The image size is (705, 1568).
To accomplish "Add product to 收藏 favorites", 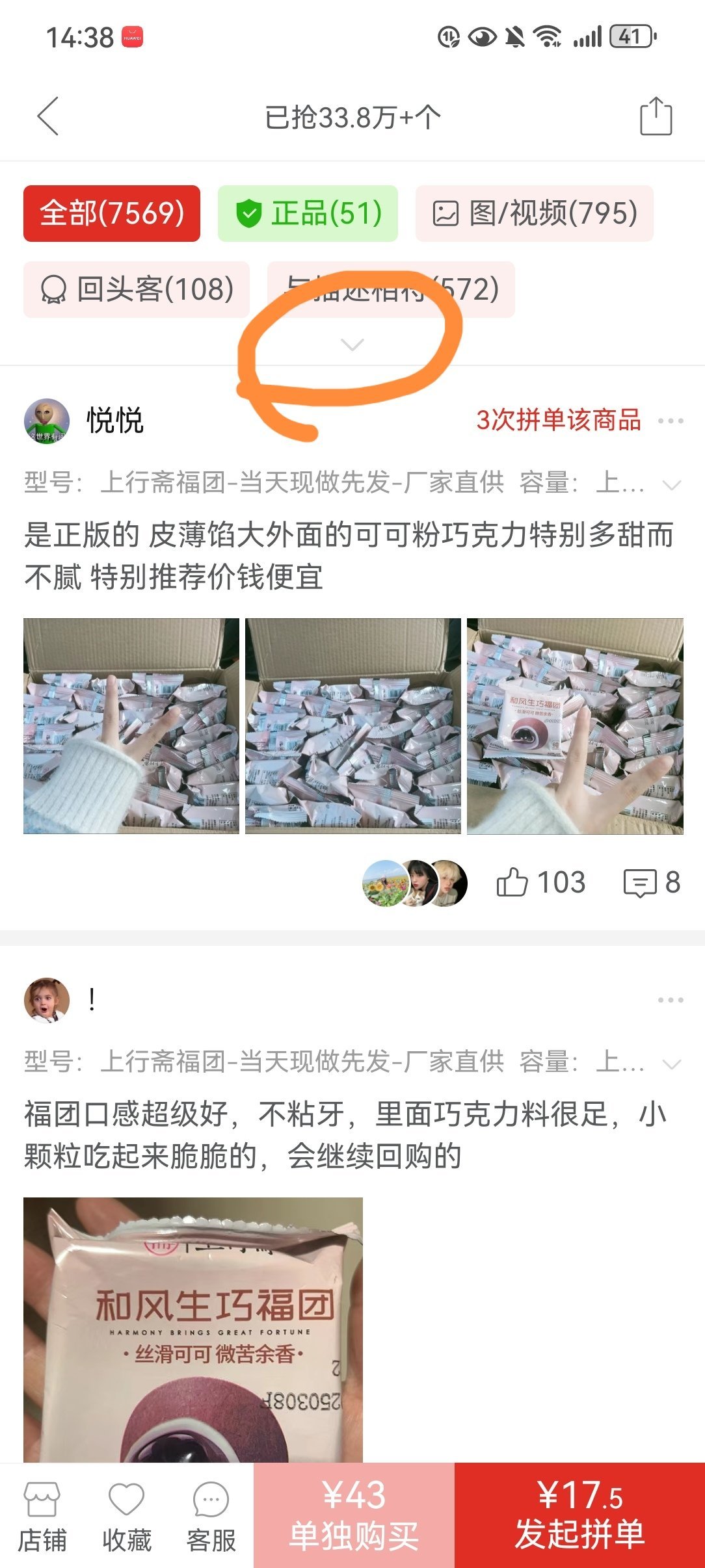I will tap(126, 1516).
